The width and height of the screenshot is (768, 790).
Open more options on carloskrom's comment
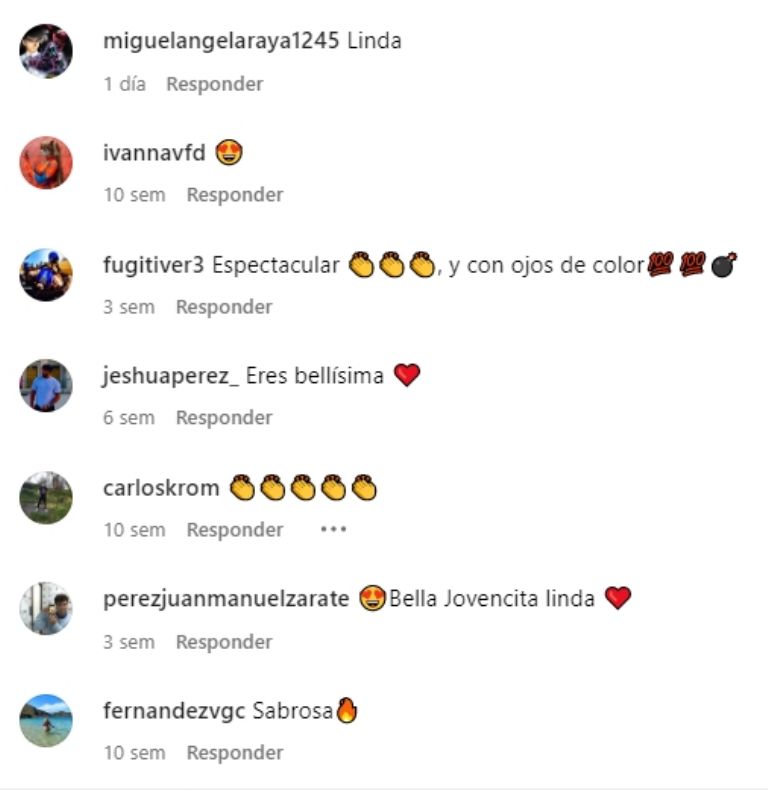tap(333, 530)
